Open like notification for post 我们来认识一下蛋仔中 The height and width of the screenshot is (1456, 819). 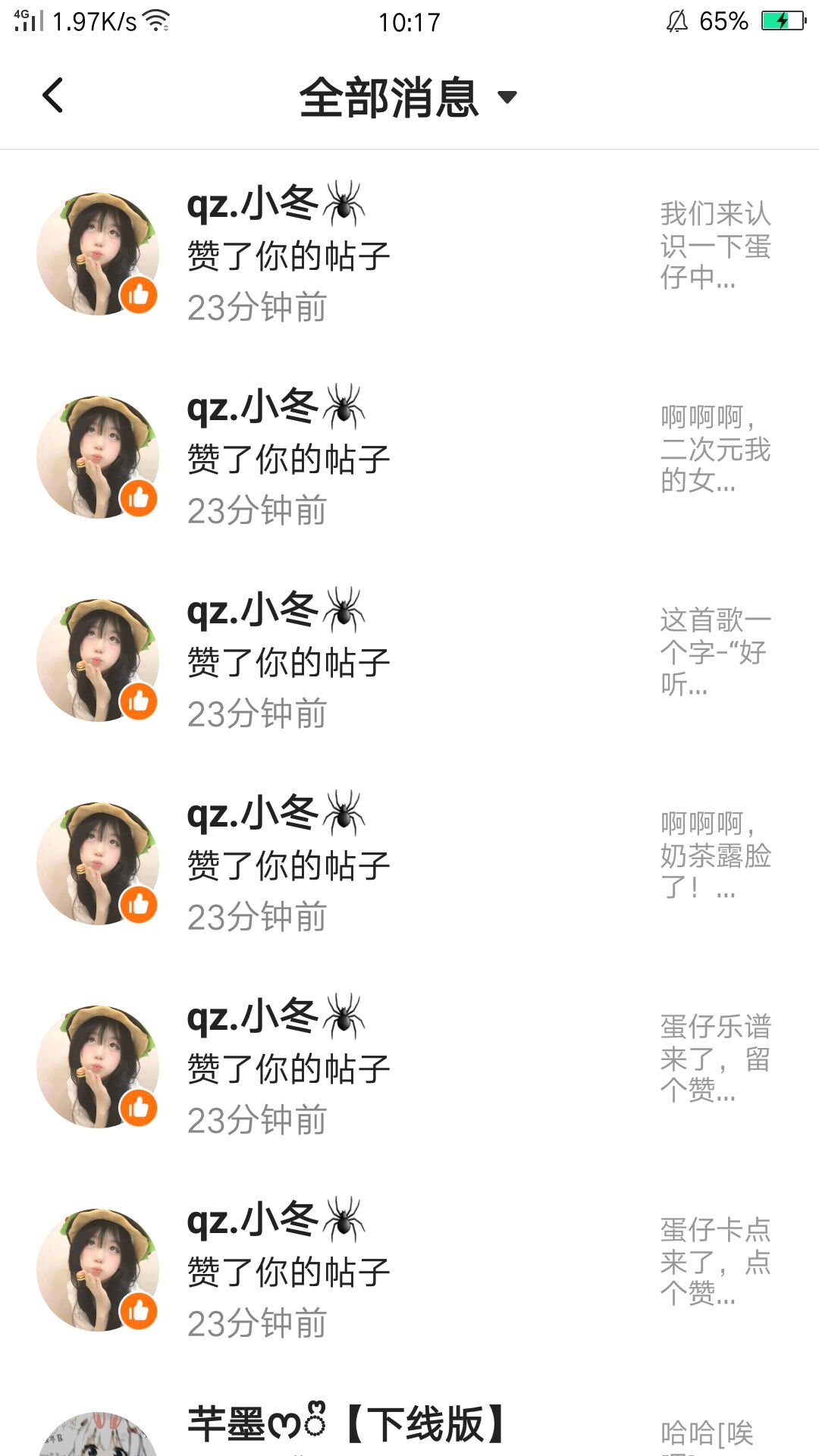[x=409, y=254]
